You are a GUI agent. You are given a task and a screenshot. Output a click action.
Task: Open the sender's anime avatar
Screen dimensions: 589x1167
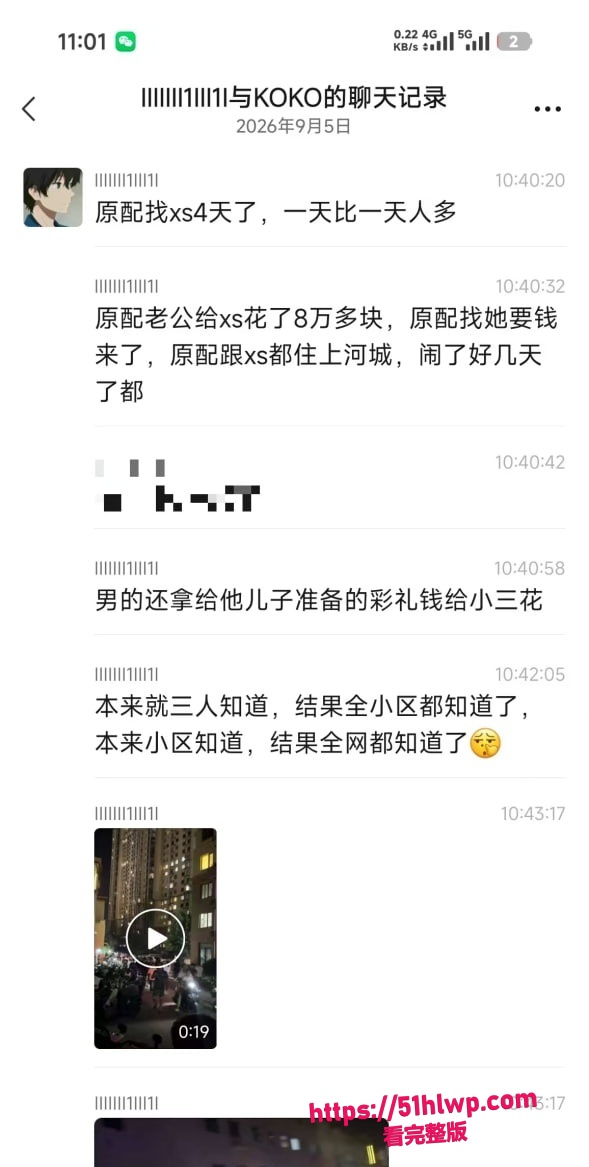[53, 197]
